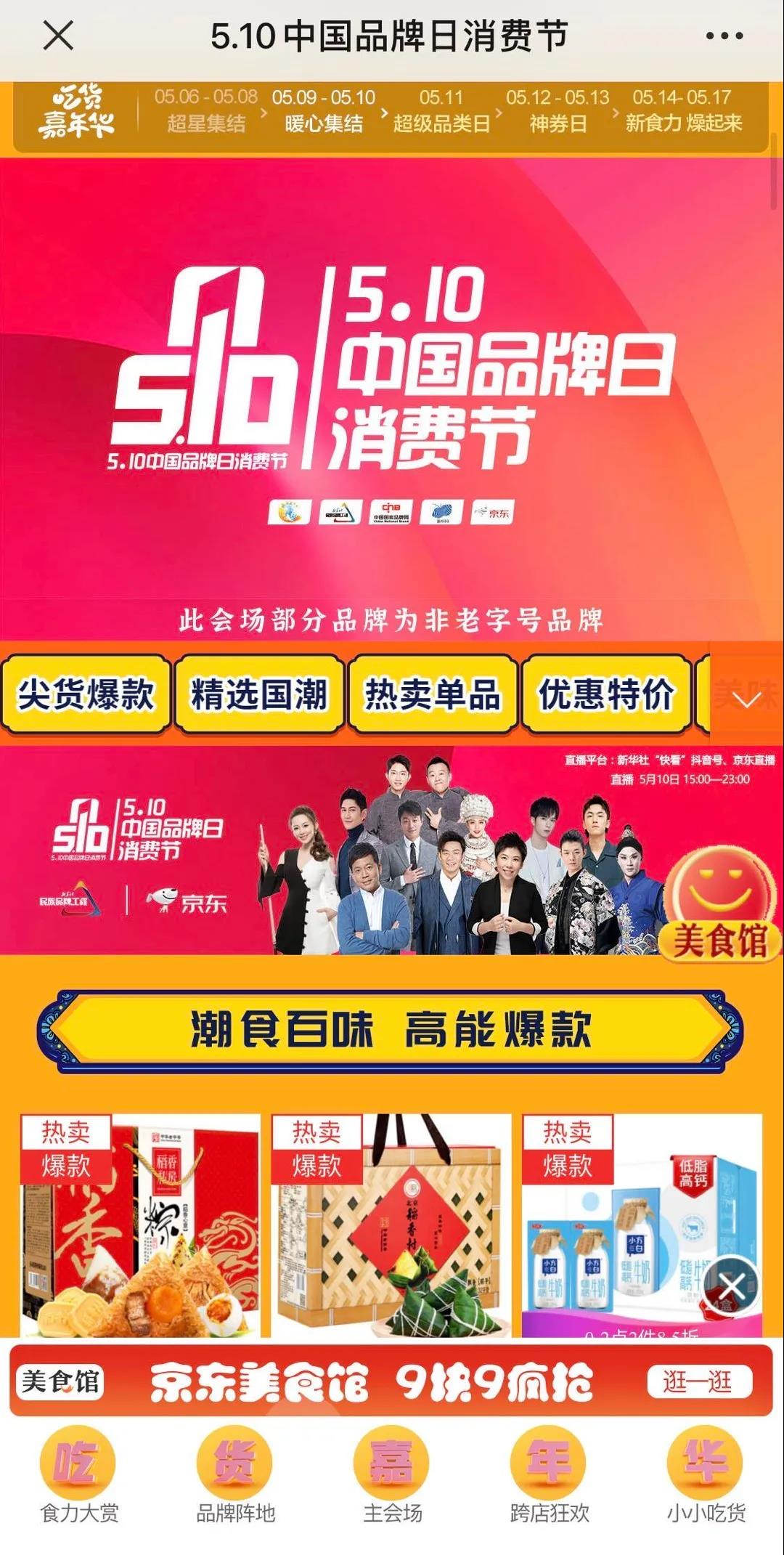The width and height of the screenshot is (784, 1555).
Task: Jump to the 热卖单品 section
Action: point(433,694)
